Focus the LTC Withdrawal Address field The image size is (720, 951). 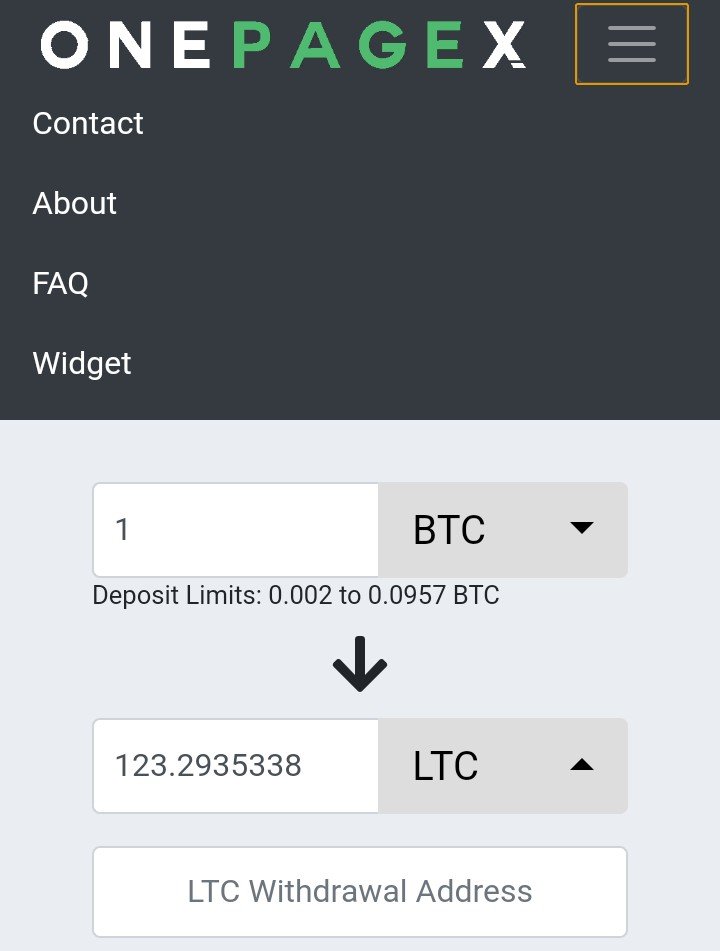coord(360,891)
